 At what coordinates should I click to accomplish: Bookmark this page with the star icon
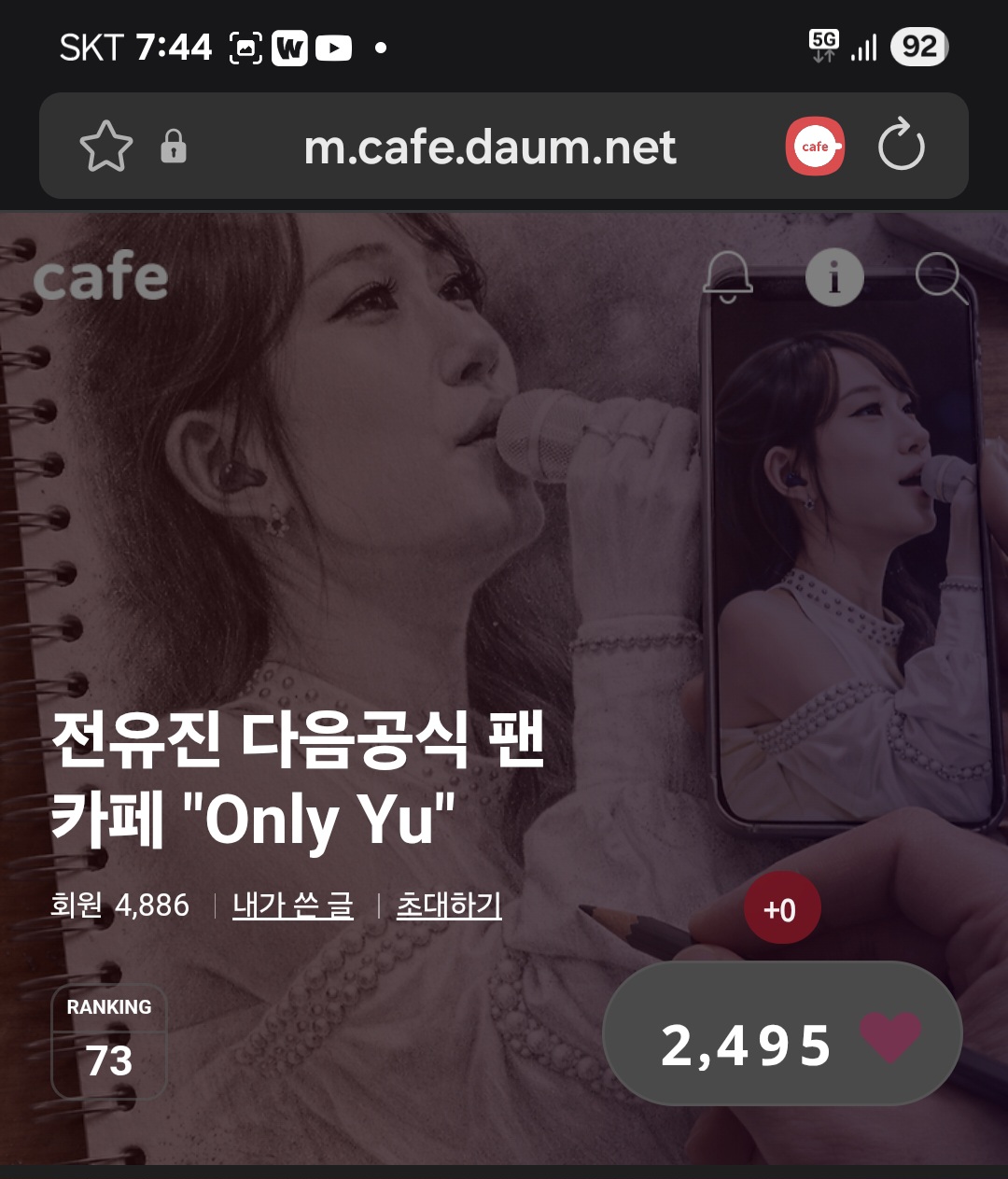[x=105, y=147]
